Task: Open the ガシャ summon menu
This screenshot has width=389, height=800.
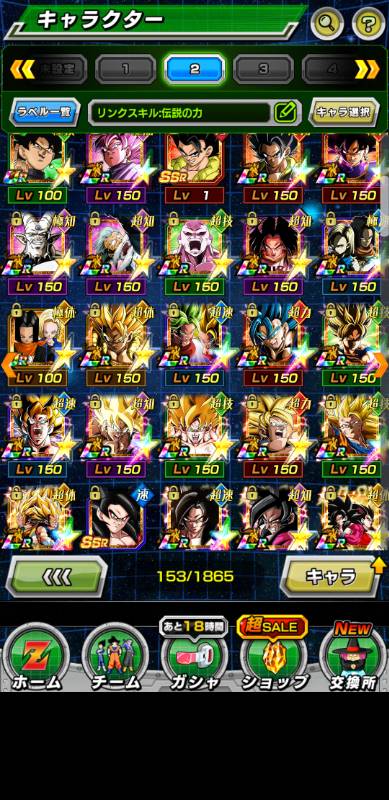Action: (194, 657)
